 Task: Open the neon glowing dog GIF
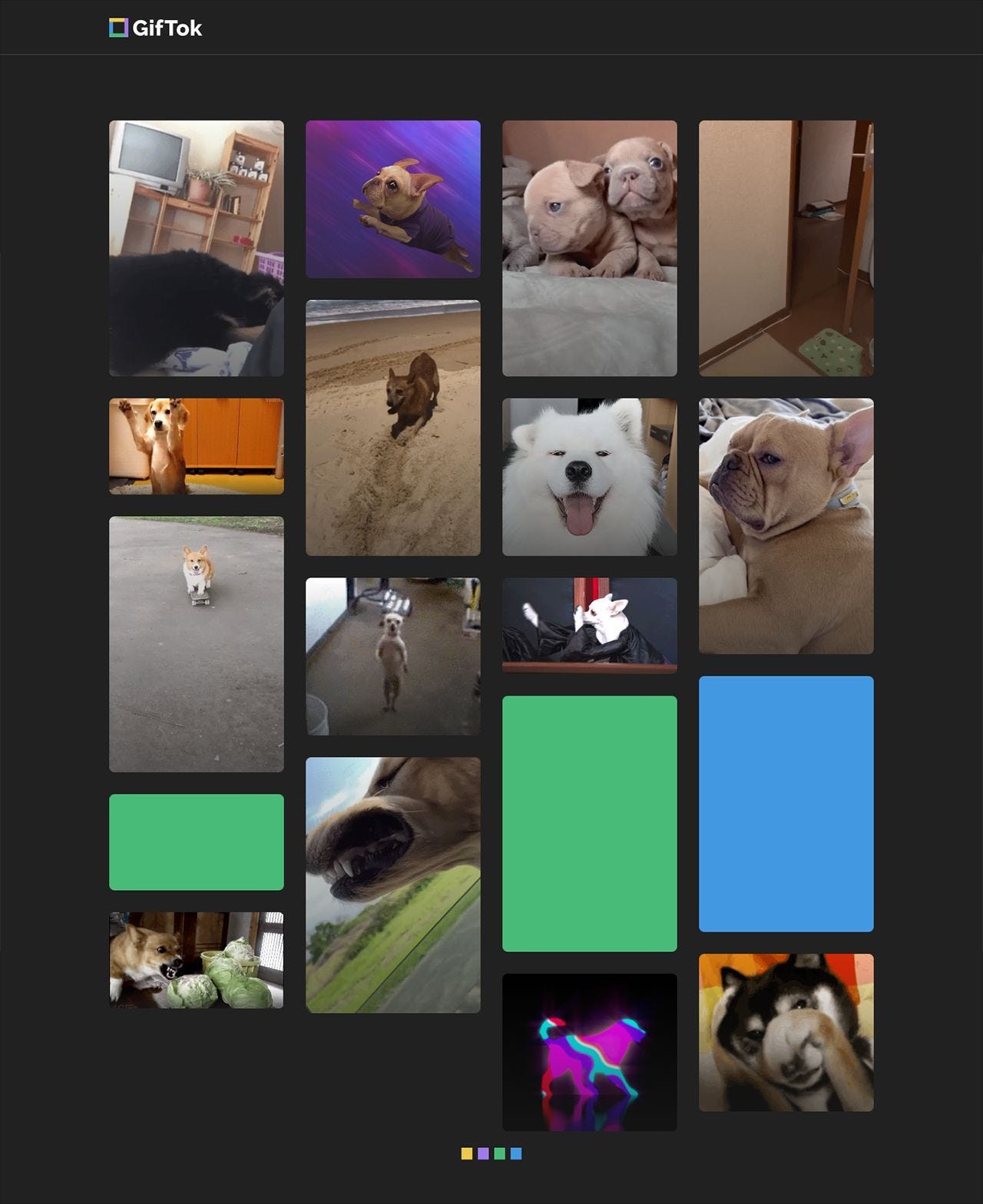[589, 1052]
